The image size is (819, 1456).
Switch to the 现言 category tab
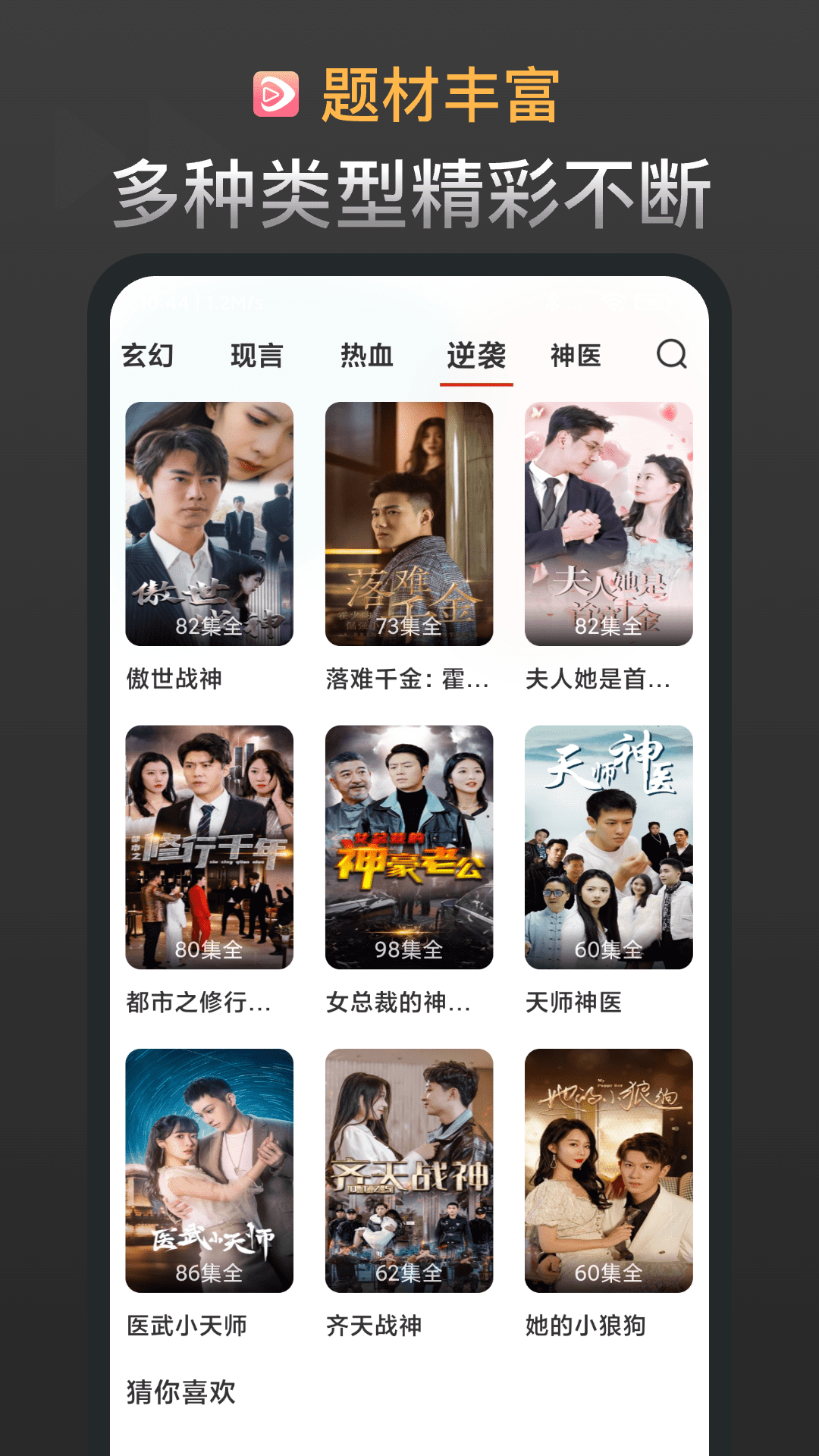(256, 356)
